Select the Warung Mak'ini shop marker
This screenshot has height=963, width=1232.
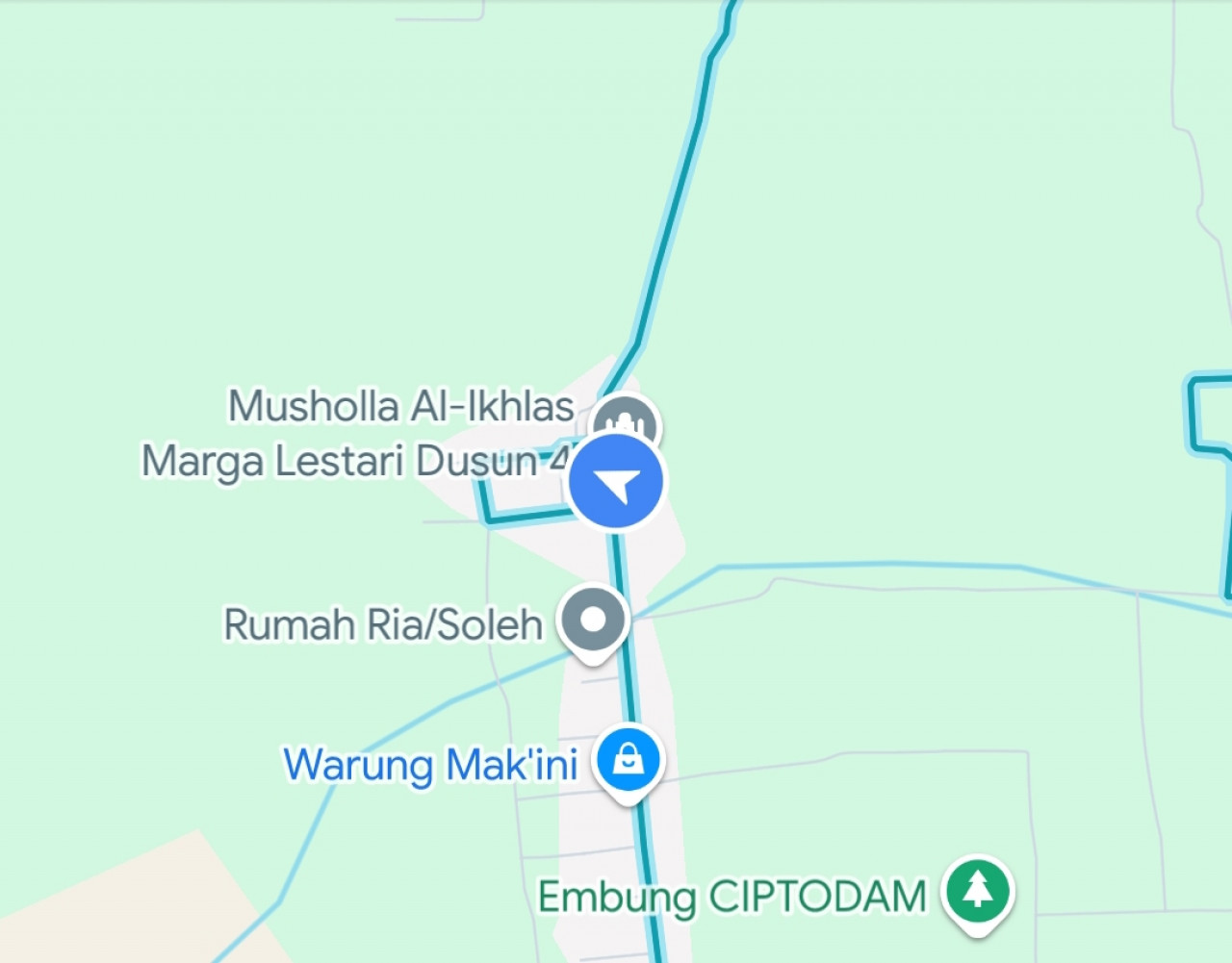tap(629, 760)
